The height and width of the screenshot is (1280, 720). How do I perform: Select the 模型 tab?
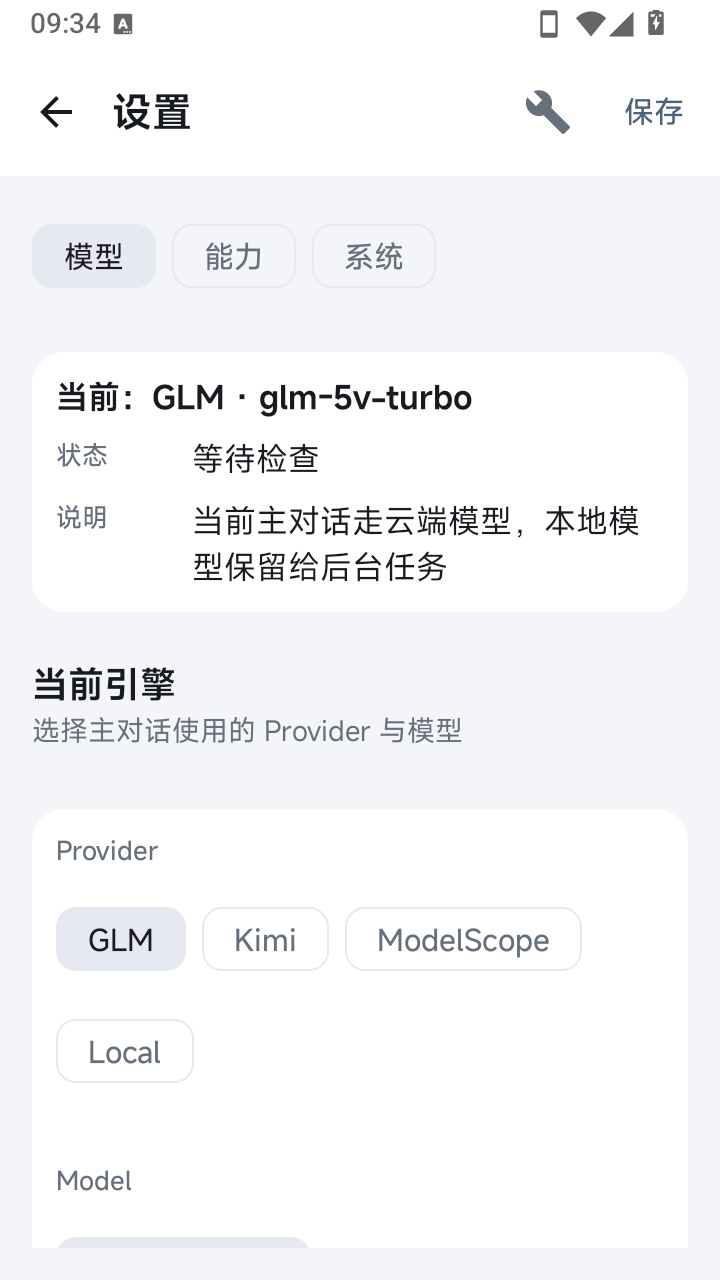pos(94,256)
